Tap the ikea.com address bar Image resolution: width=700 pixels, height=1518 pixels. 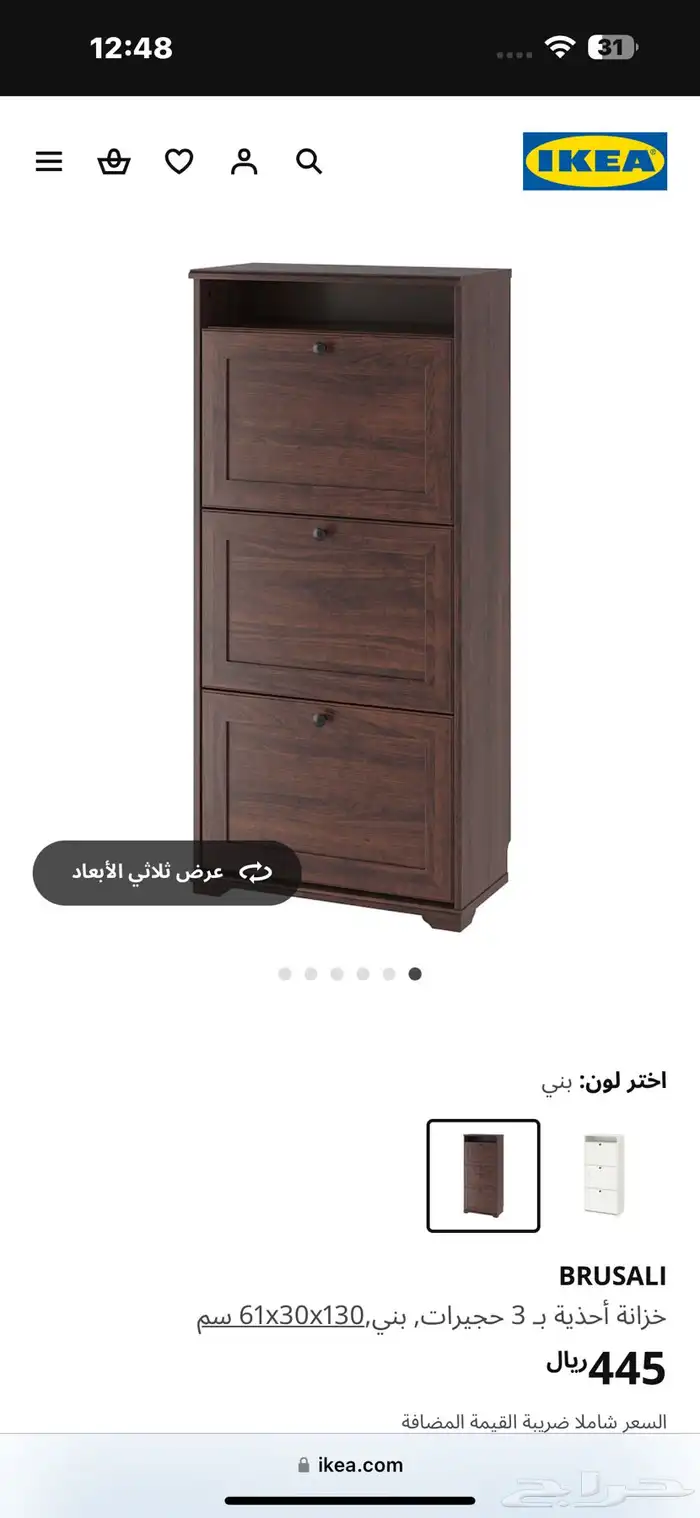click(350, 1465)
